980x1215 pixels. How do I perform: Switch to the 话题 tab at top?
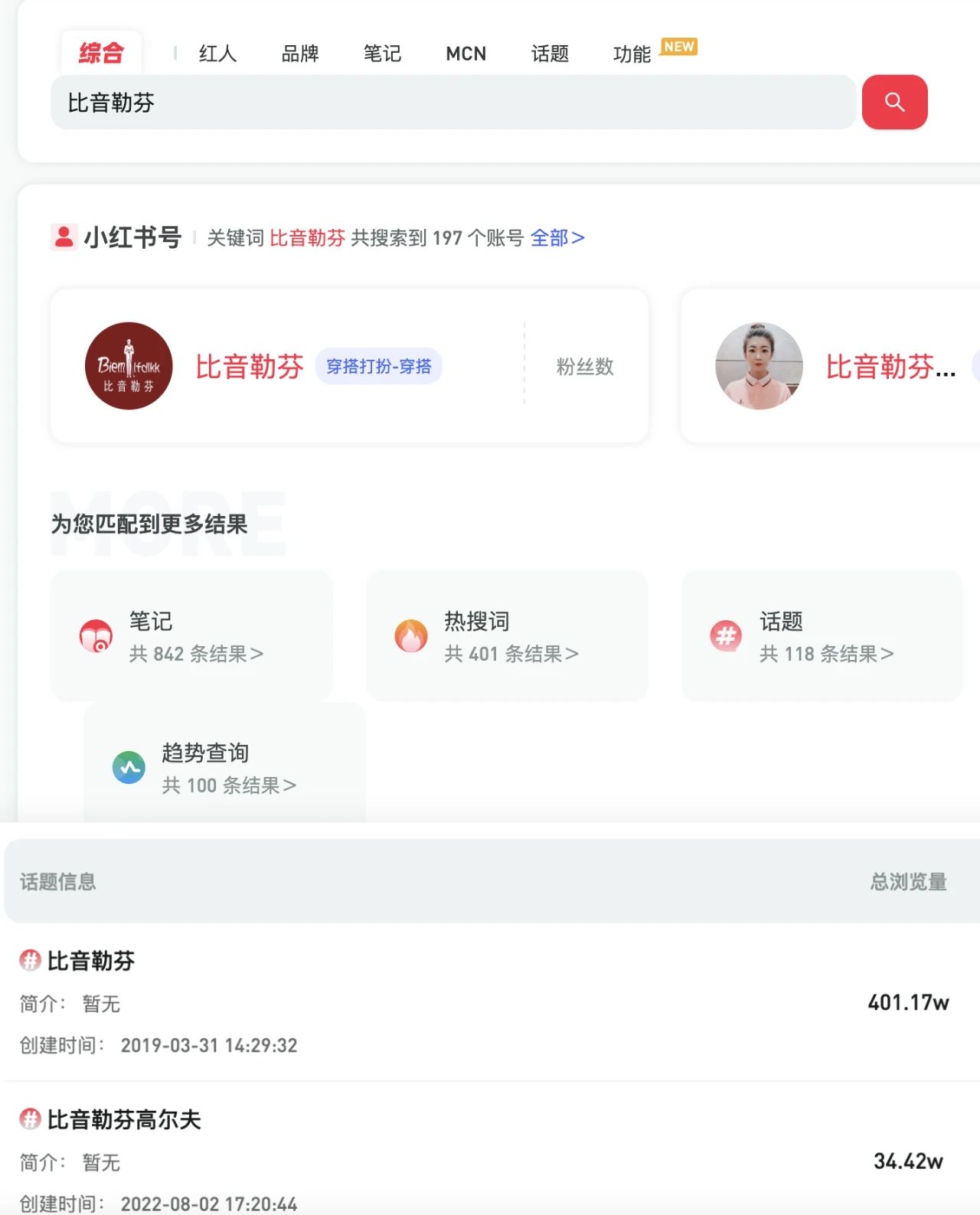point(550,54)
